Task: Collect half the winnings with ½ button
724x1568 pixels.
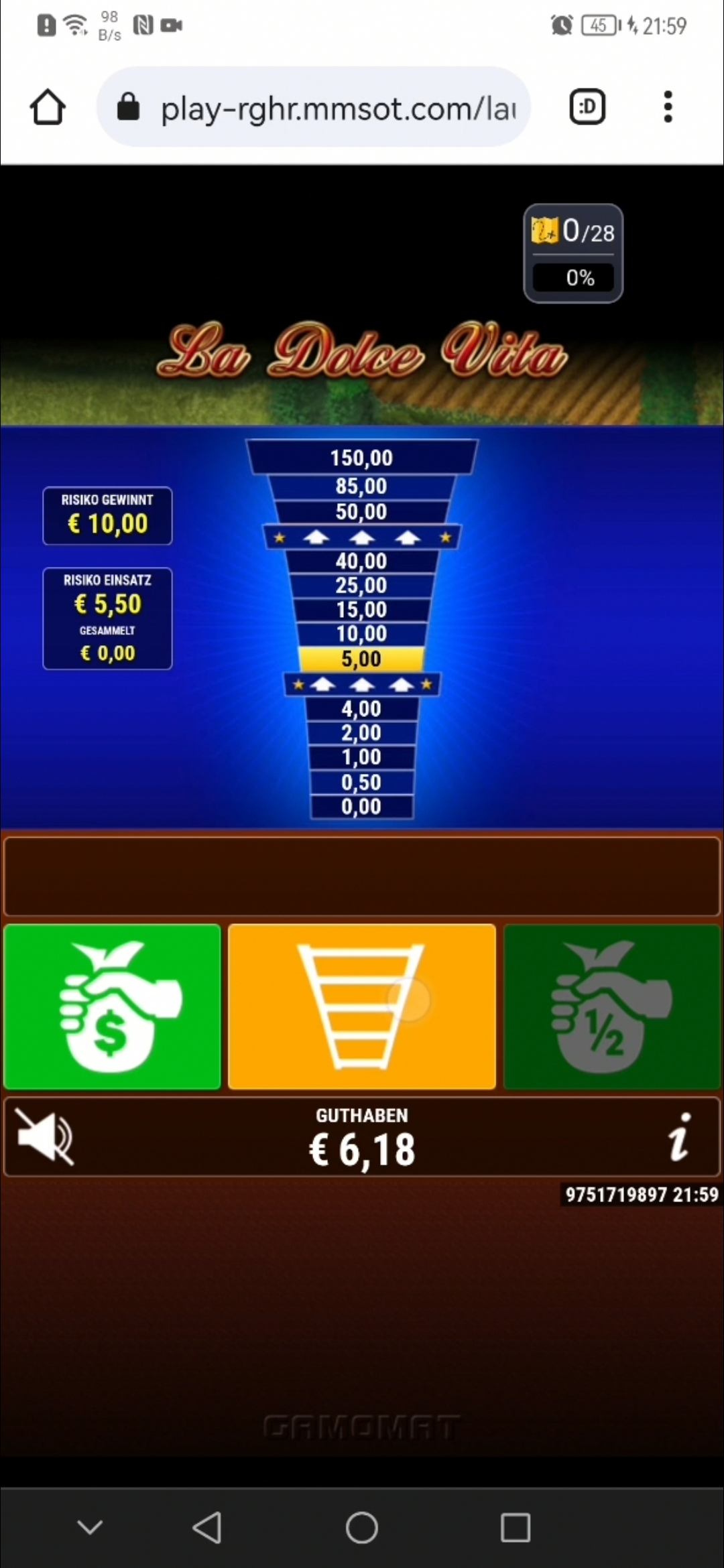Action: [x=611, y=1006]
